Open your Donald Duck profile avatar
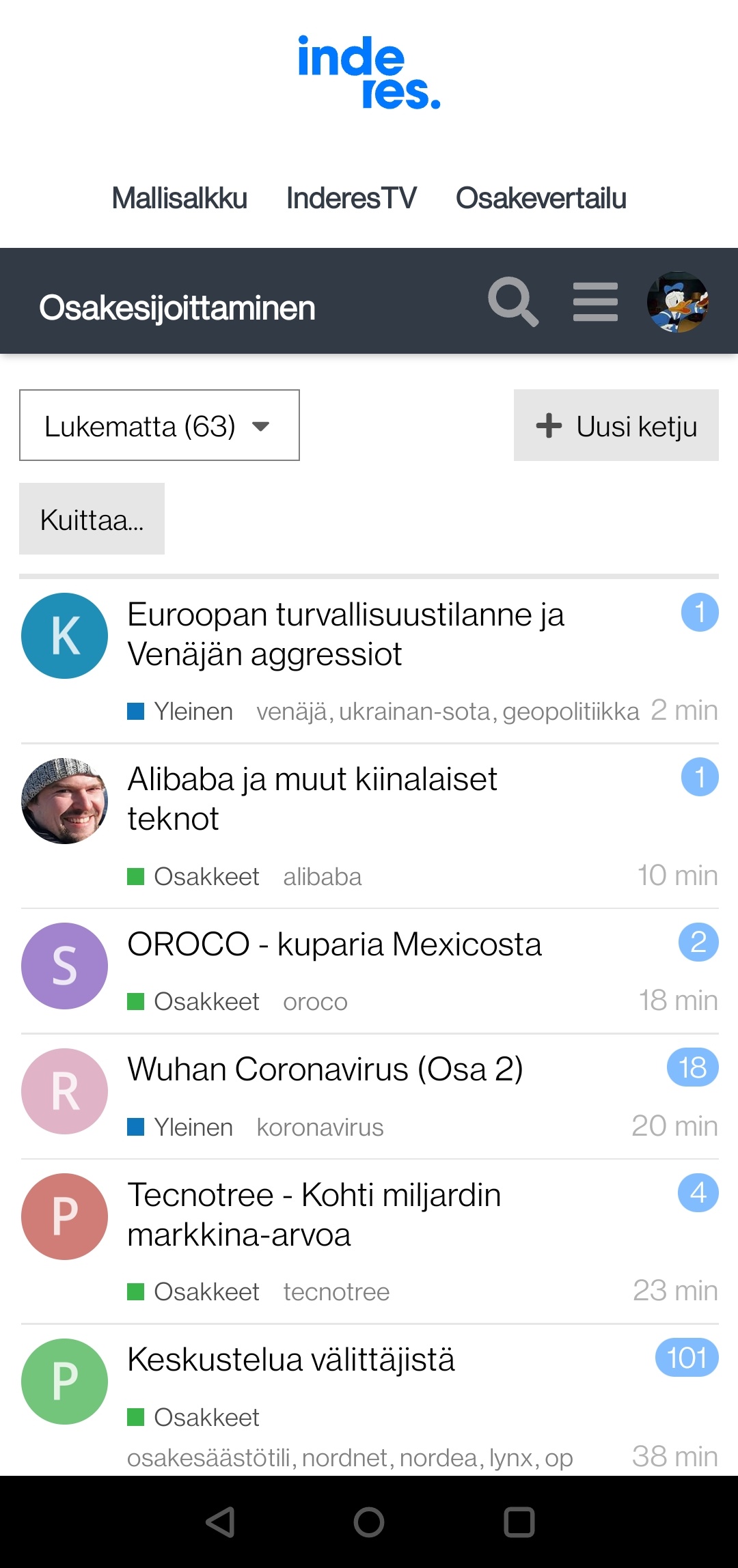Image resolution: width=738 pixels, height=1568 pixels. 678,301
